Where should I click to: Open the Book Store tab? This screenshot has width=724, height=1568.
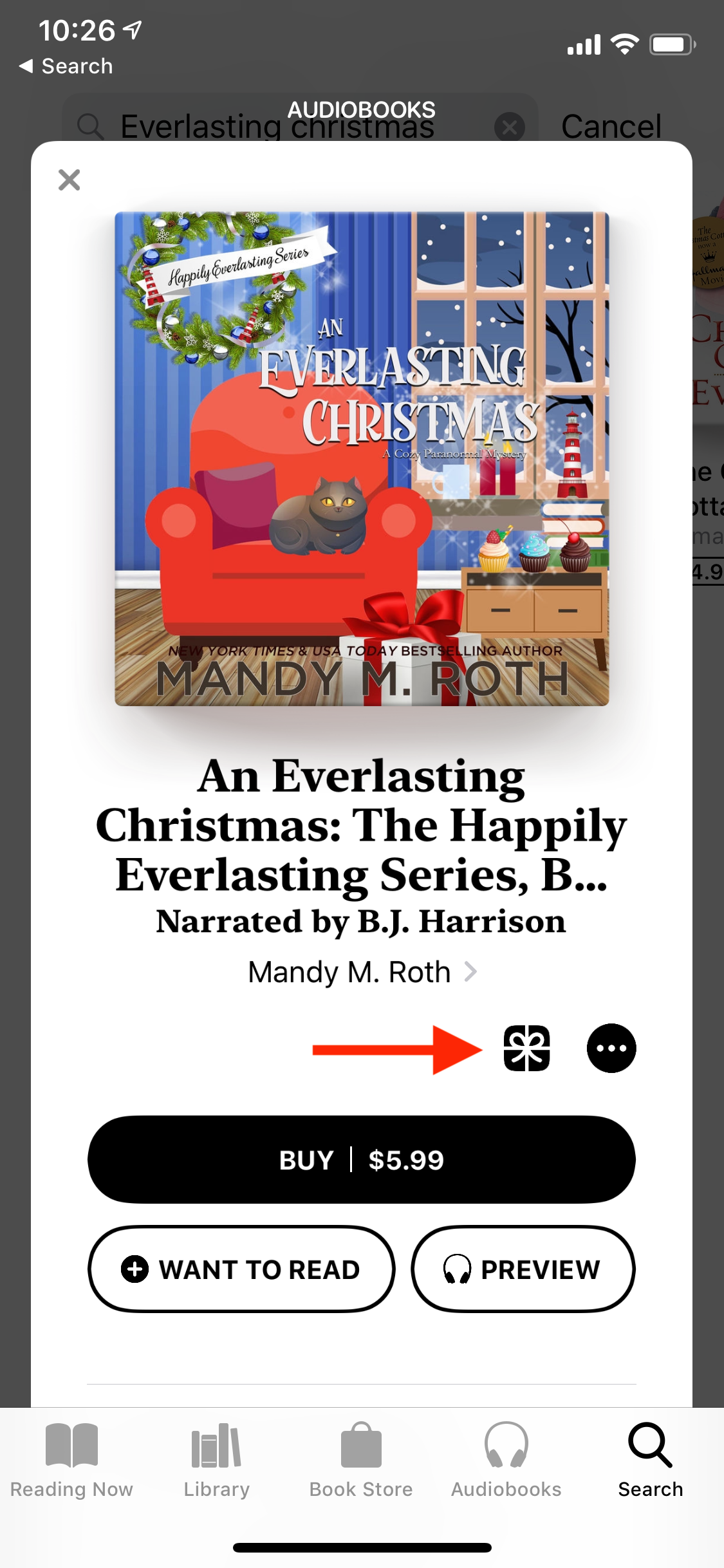[x=361, y=1460]
